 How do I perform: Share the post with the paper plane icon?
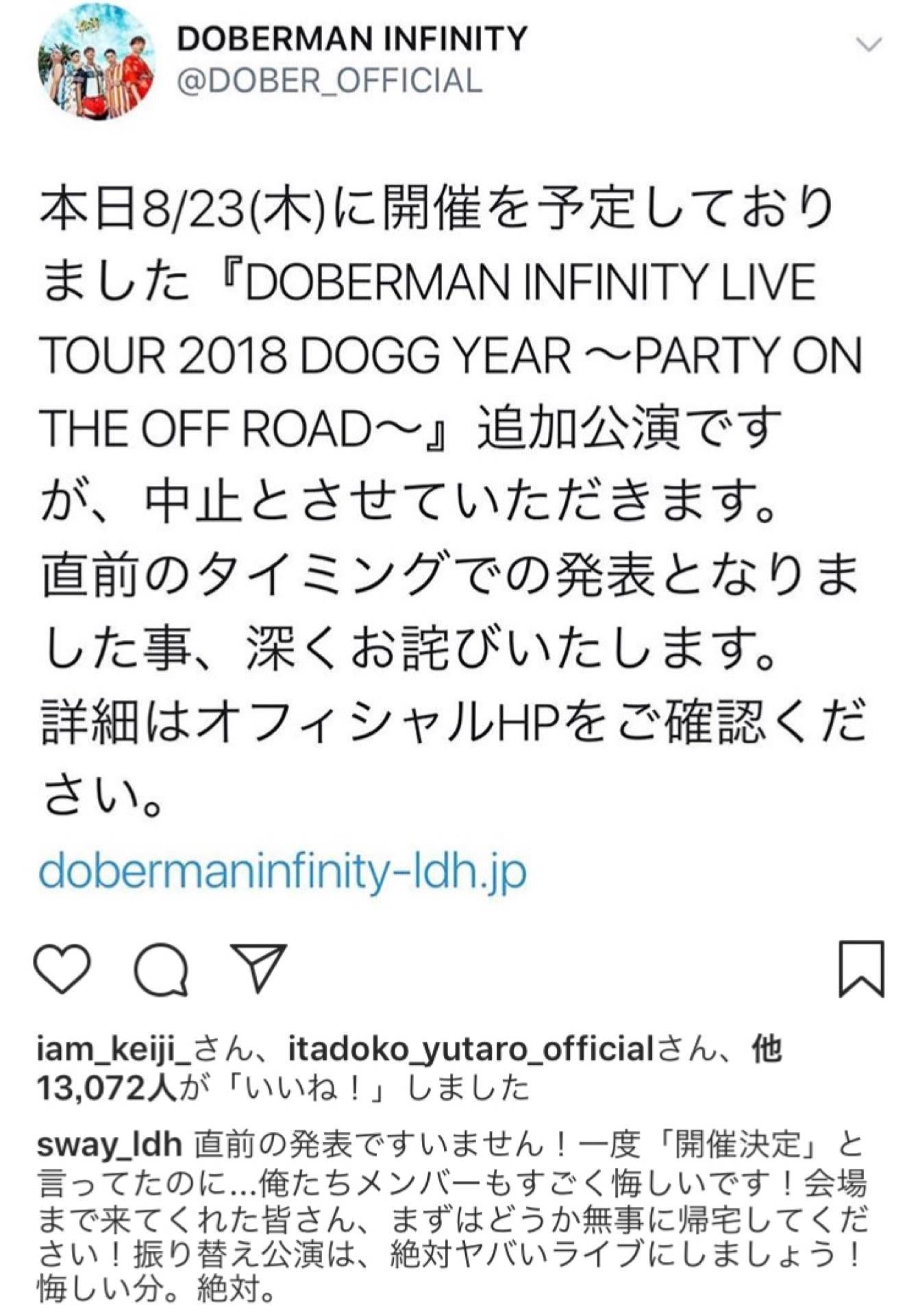click(258, 968)
